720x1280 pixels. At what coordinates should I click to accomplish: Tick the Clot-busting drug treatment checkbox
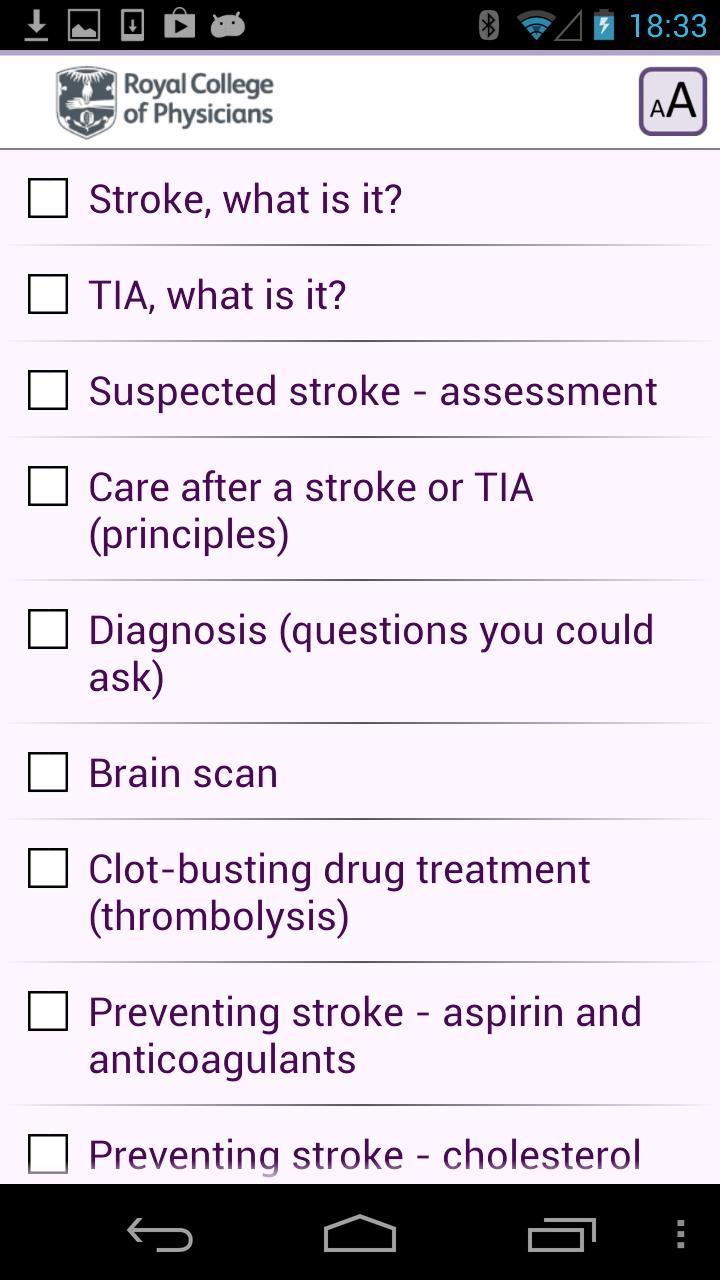click(47, 868)
